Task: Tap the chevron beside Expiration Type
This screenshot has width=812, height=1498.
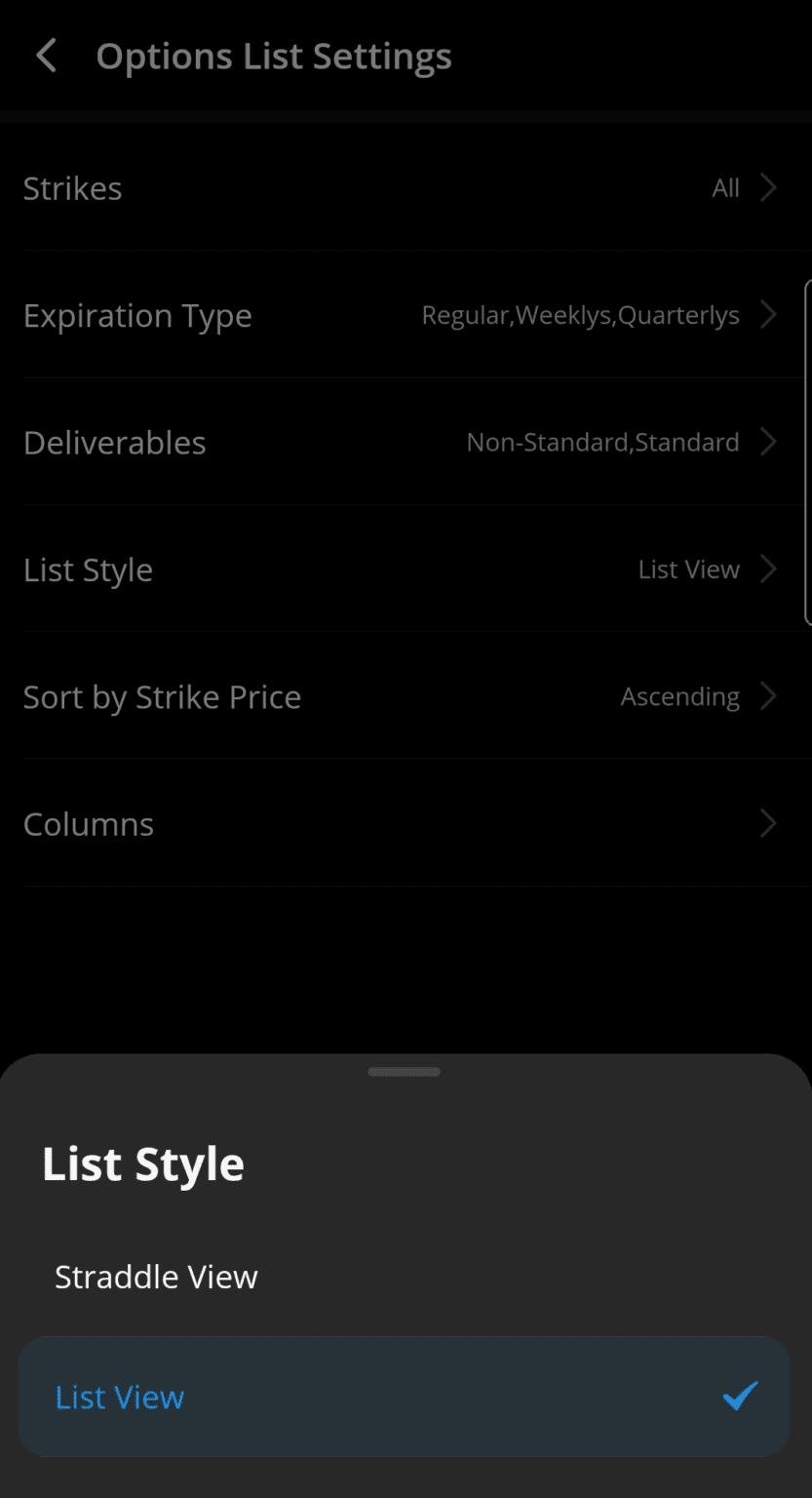Action: (769, 314)
